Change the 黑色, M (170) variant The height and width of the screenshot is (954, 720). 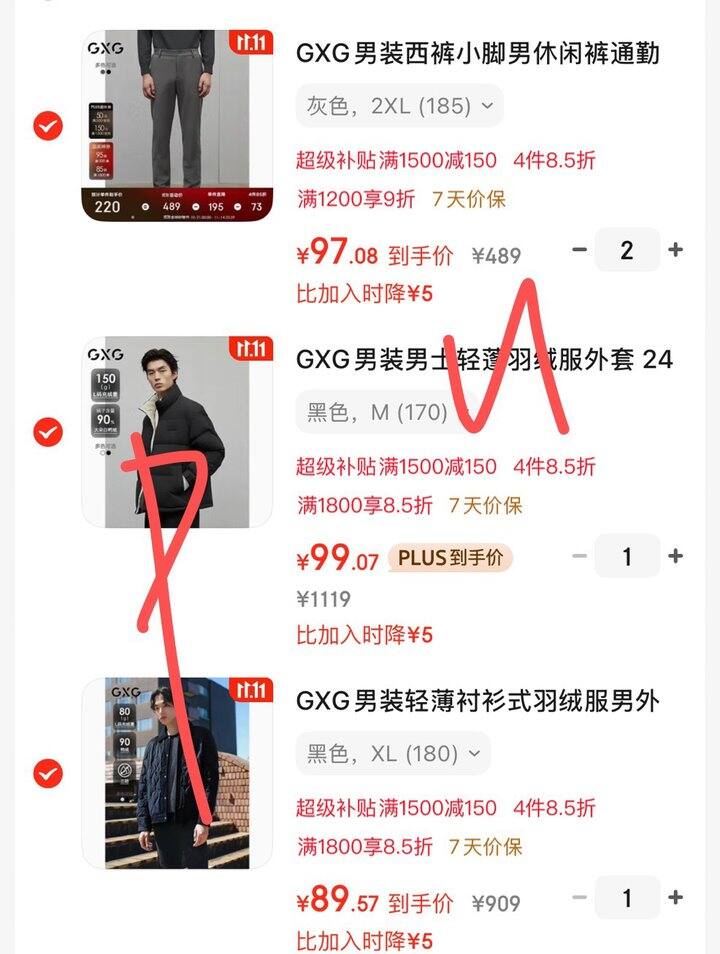click(385, 412)
